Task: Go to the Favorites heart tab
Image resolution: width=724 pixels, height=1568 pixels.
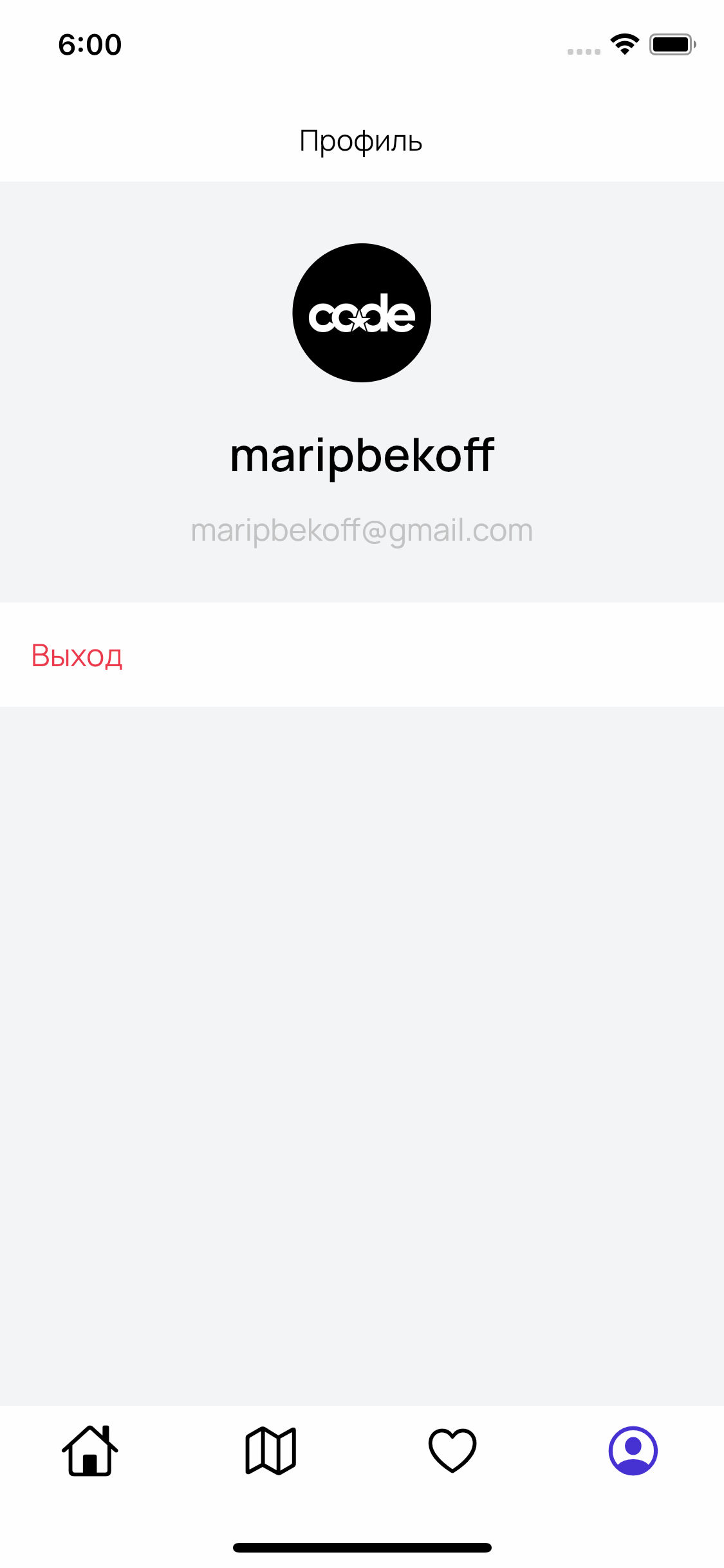Action: tap(452, 1451)
